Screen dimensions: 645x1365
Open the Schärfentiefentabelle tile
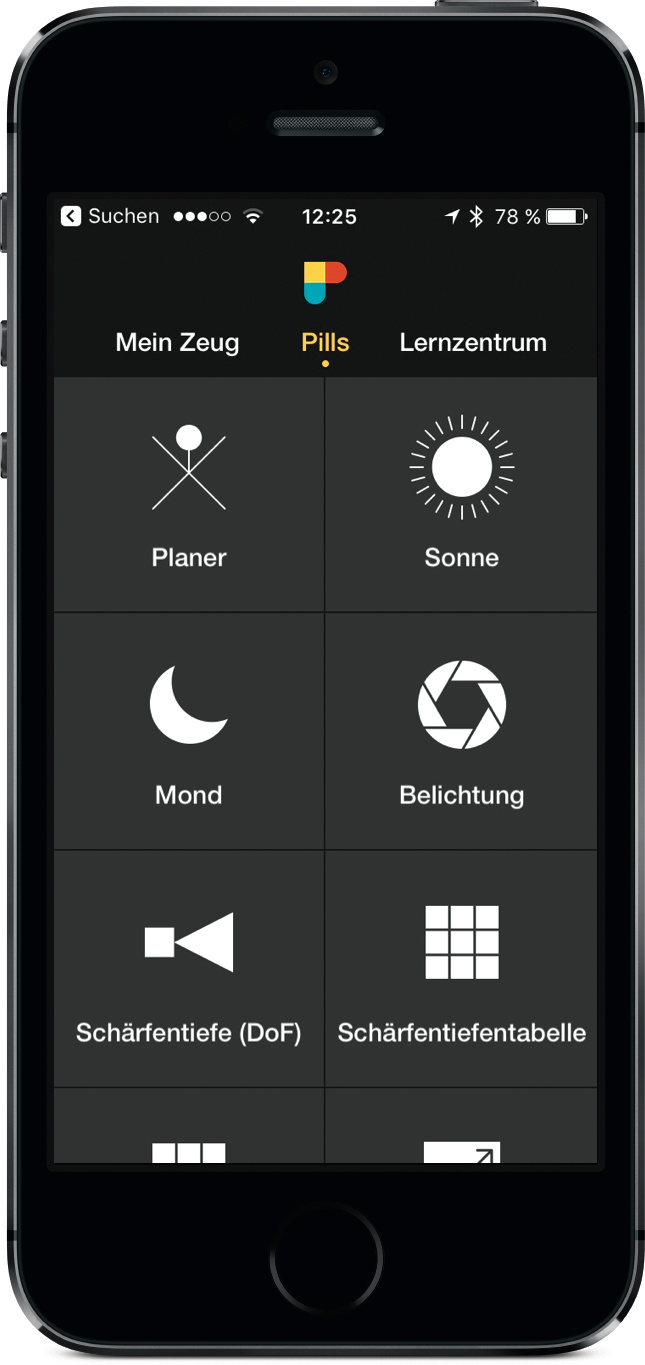click(x=461, y=969)
